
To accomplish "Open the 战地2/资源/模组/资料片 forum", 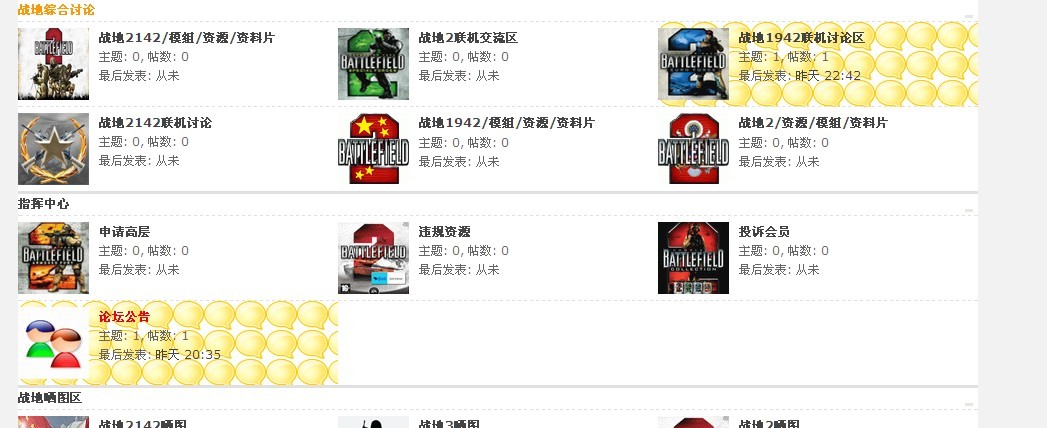I will coord(812,123).
